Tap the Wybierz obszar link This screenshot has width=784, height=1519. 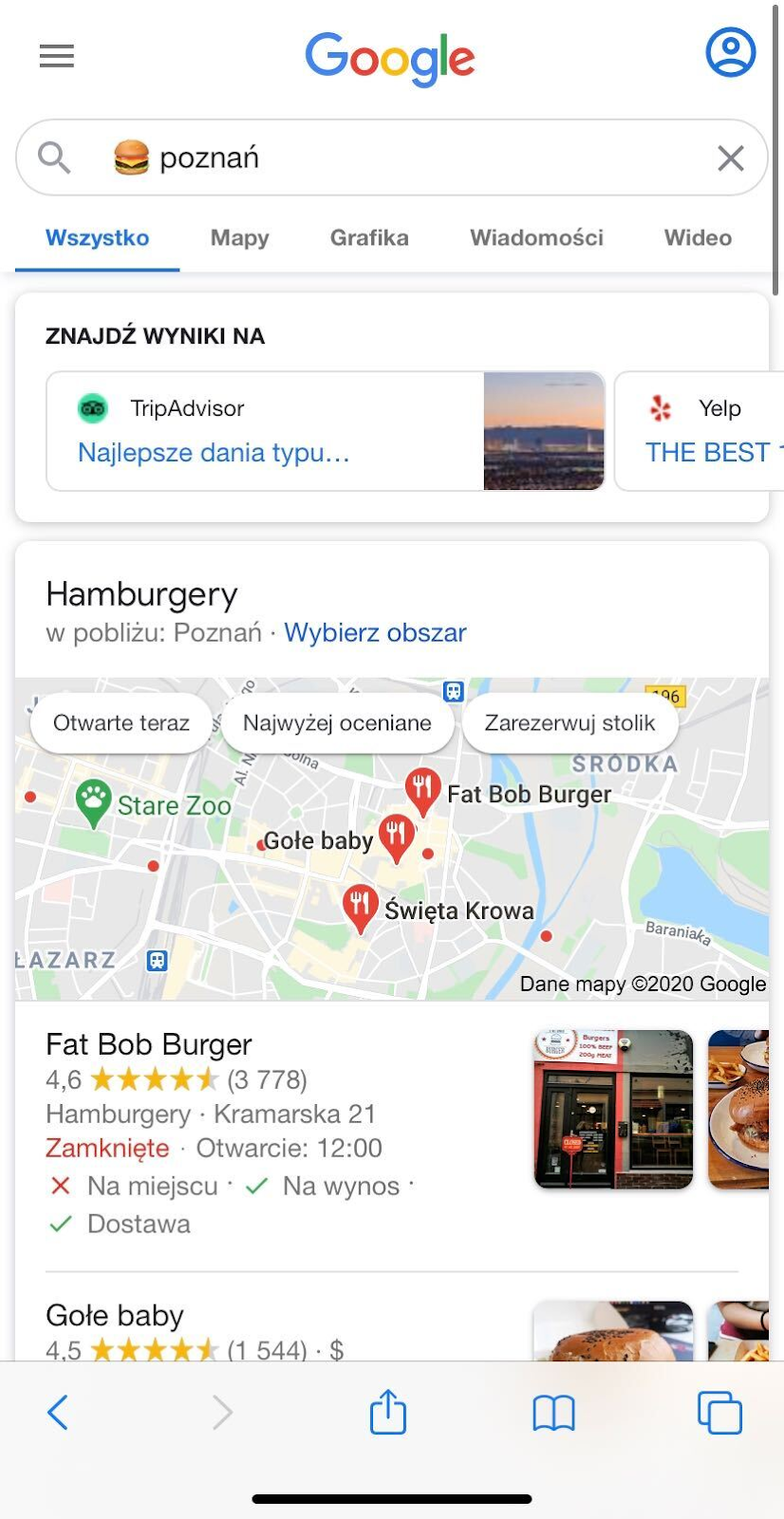click(x=375, y=632)
